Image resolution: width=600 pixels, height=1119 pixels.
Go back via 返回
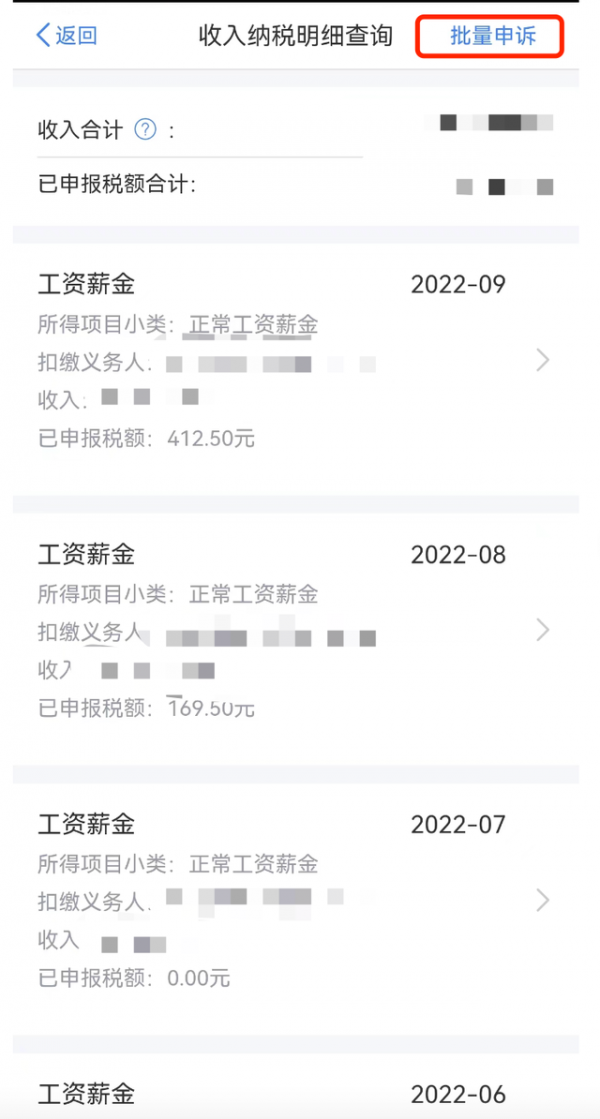(66, 36)
